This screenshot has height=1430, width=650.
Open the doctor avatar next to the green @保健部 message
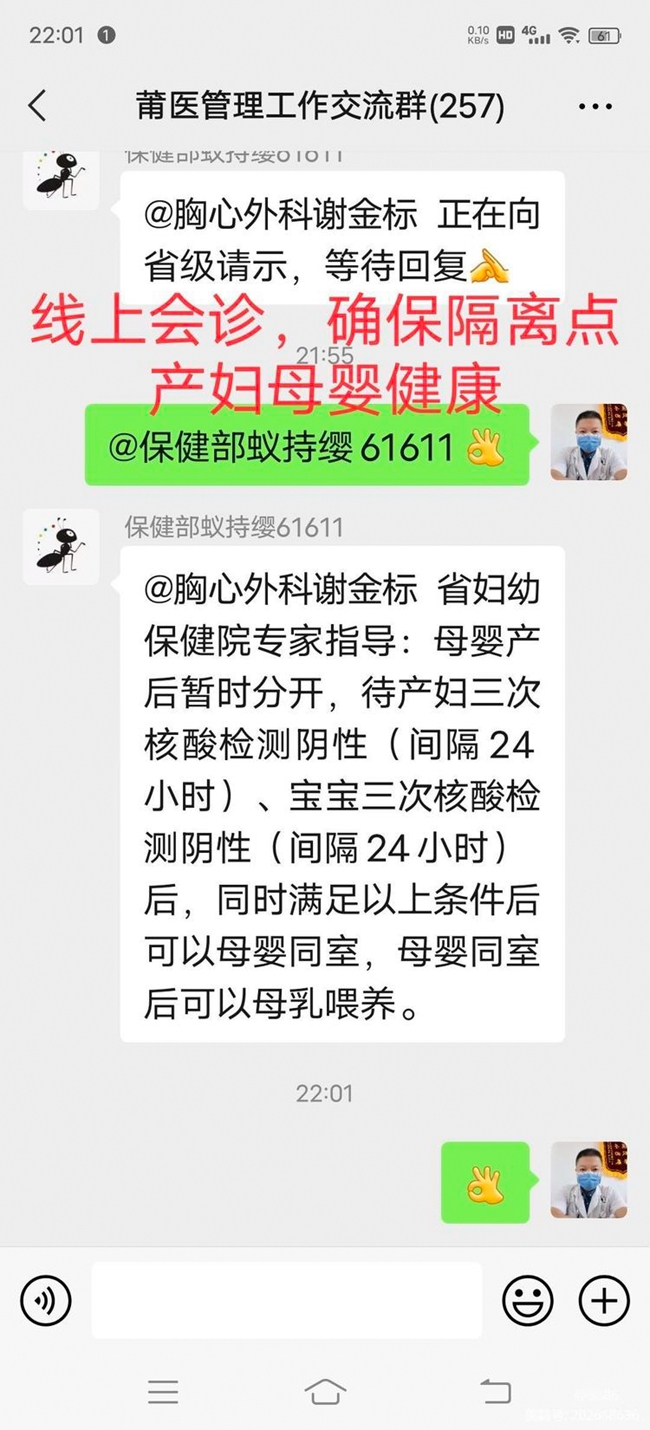click(x=588, y=442)
